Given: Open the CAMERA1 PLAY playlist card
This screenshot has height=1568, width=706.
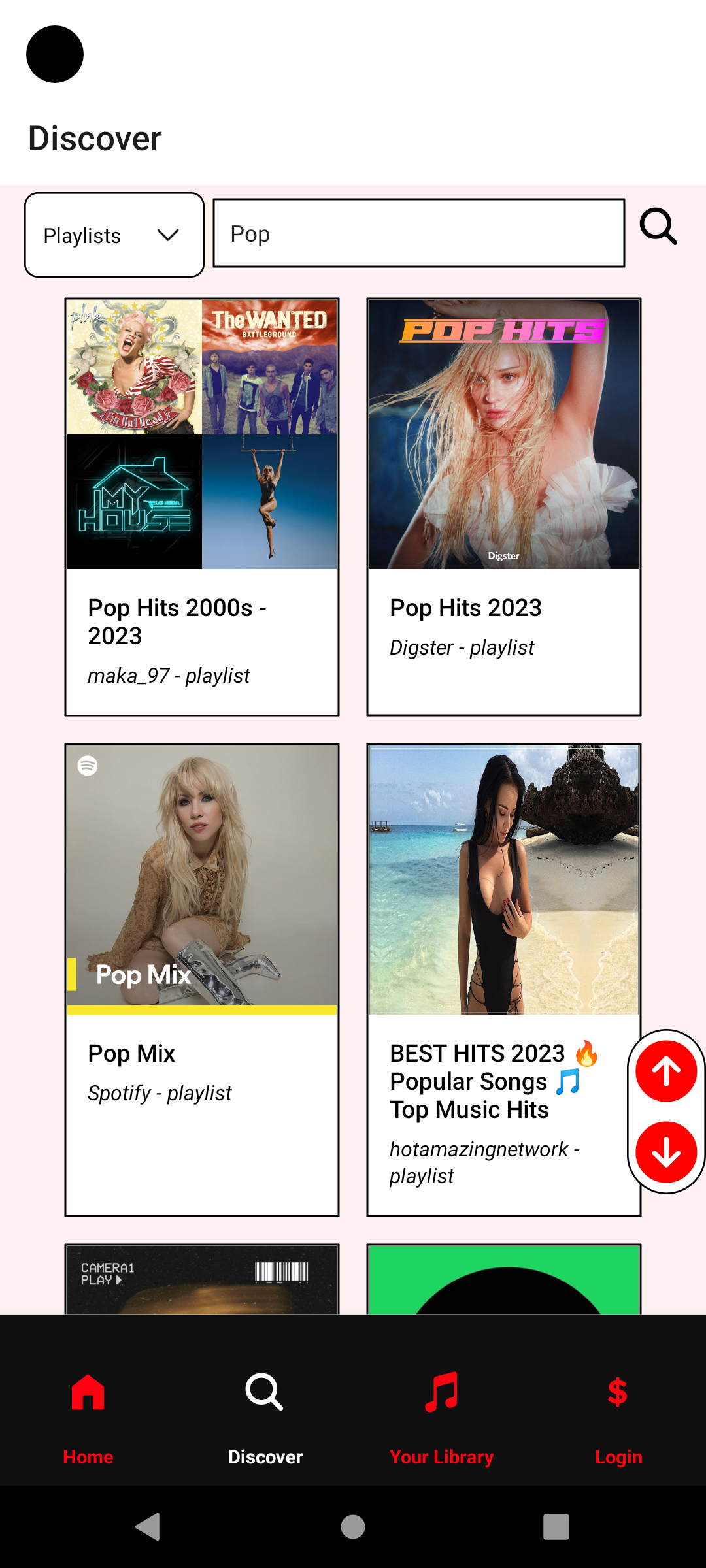Looking at the screenshot, I should click(202, 1279).
